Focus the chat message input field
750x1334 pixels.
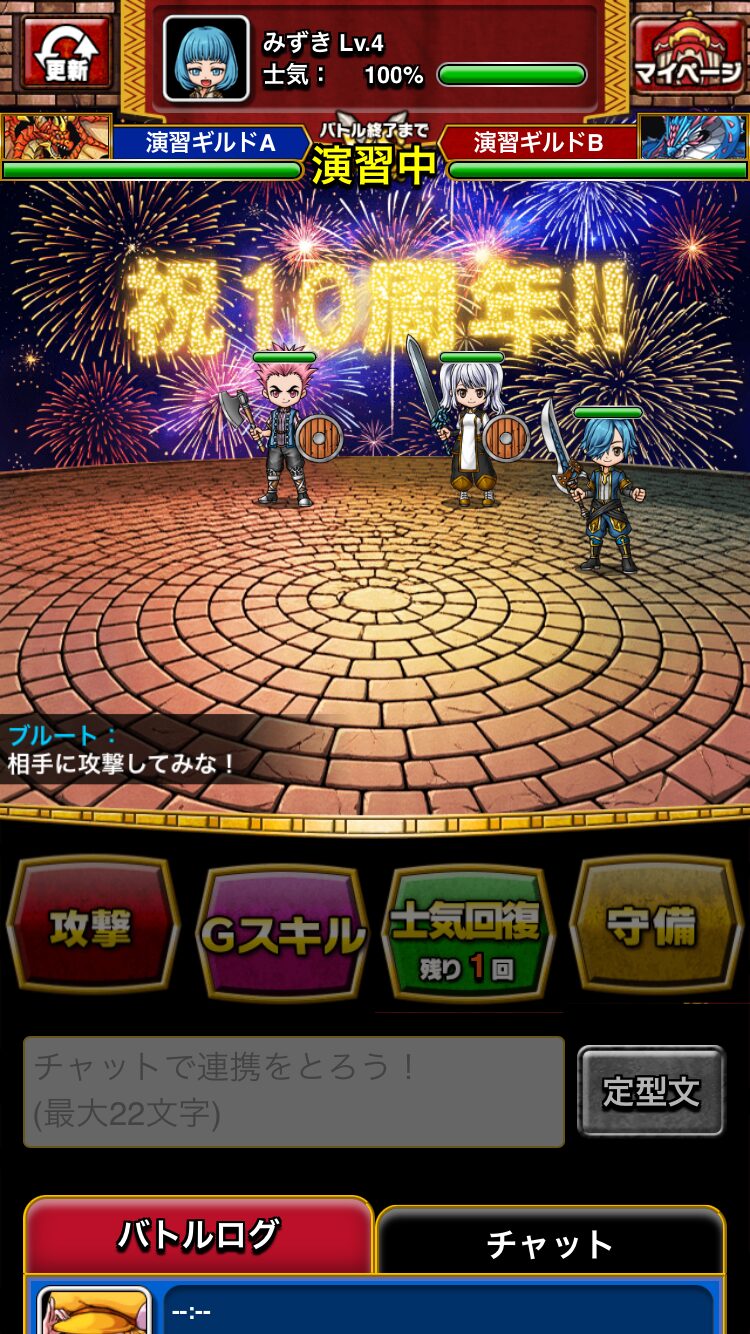294,1091
